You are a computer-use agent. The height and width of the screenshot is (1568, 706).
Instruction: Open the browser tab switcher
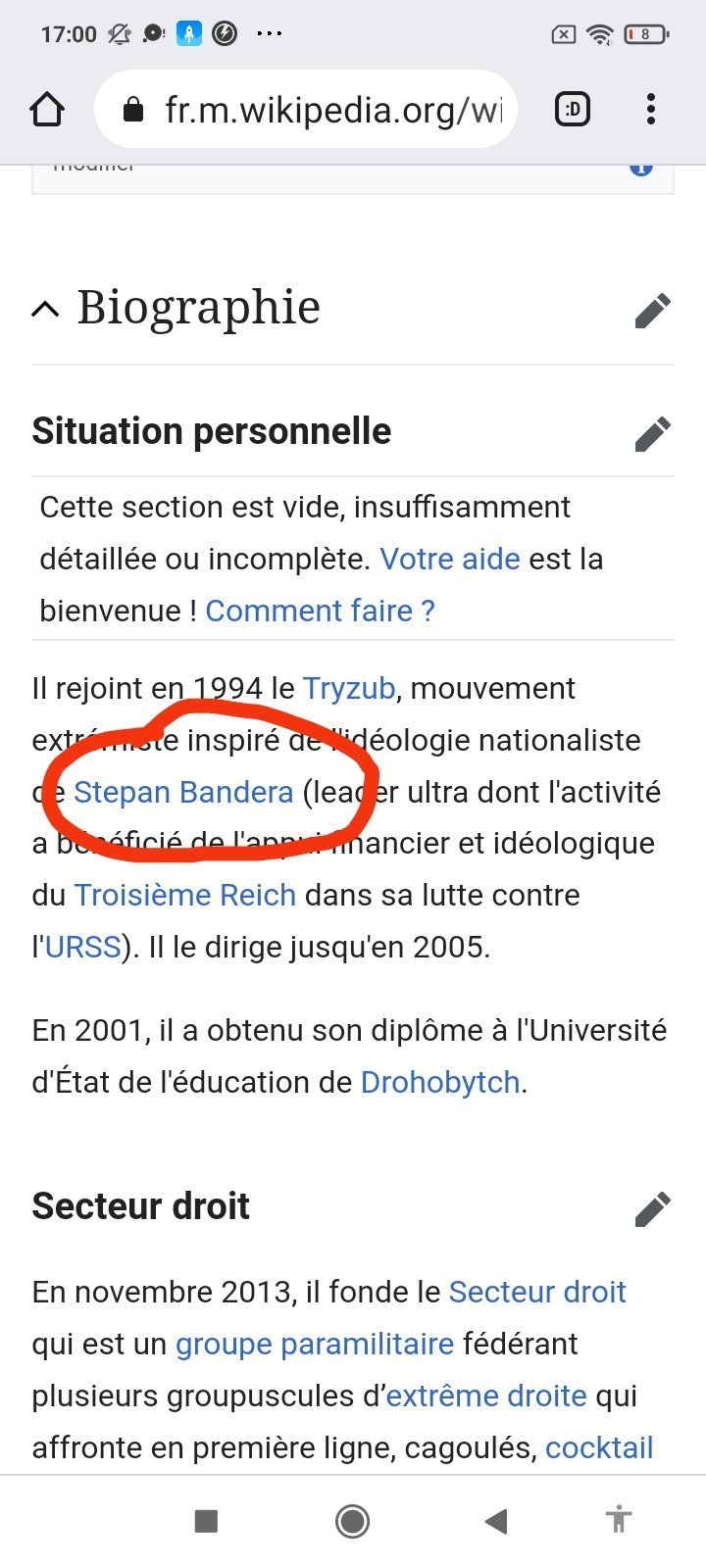[x=573, y=110]
